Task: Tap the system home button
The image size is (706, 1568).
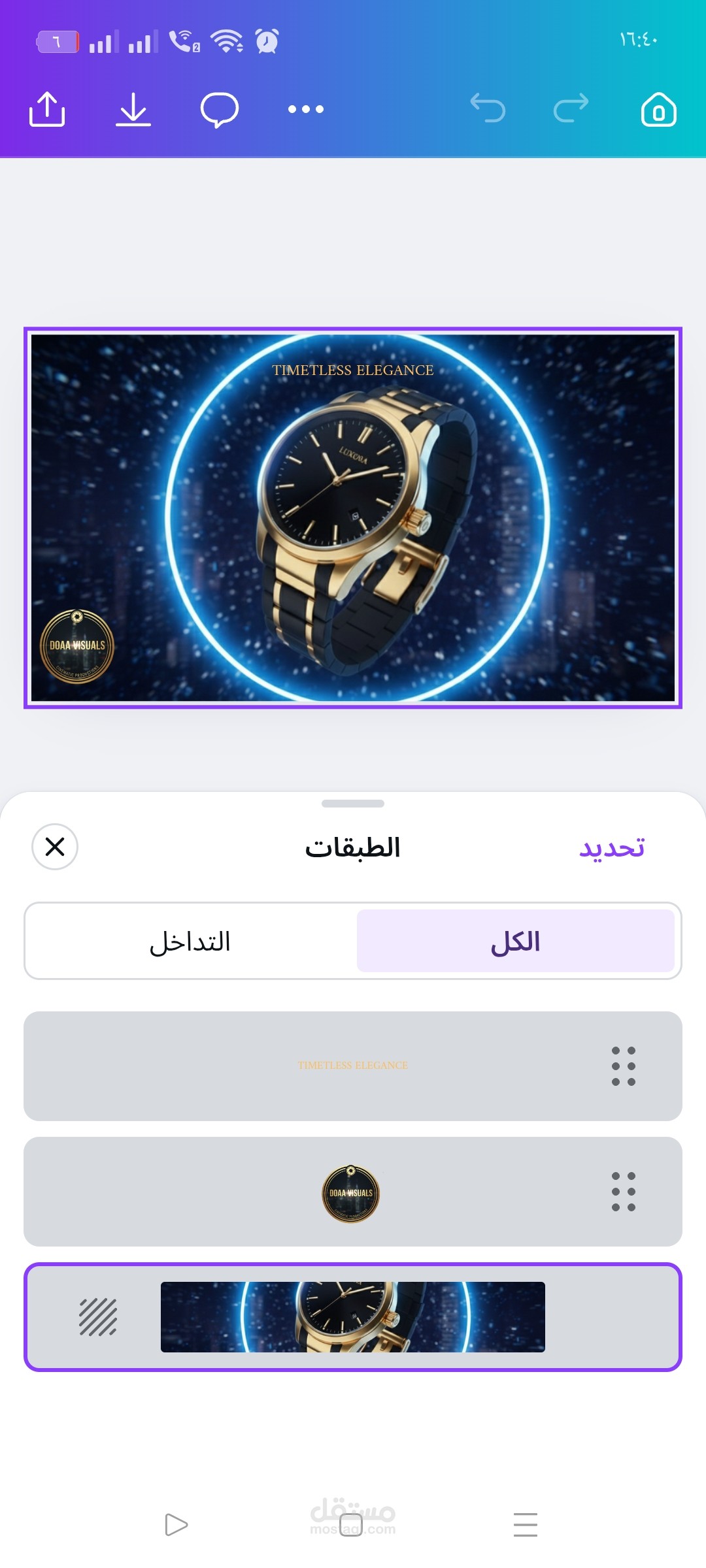Action: (x=351, y=1525)
